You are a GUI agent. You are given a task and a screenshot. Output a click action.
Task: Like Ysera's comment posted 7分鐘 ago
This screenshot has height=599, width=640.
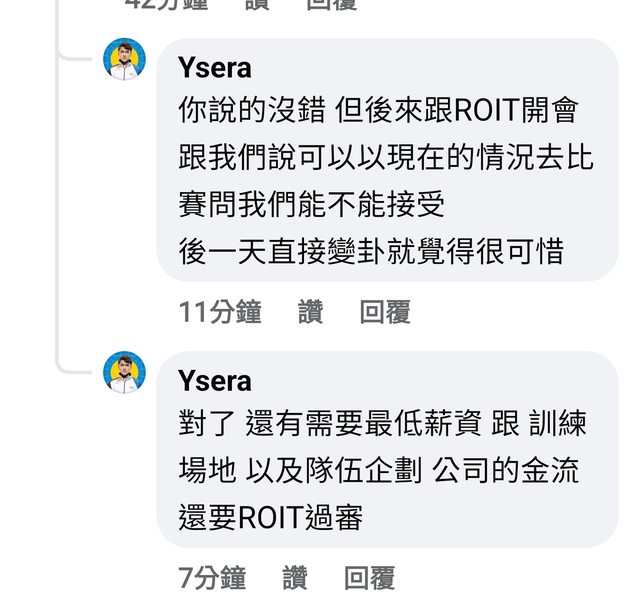pyautogui.click(x=295, y=577)
